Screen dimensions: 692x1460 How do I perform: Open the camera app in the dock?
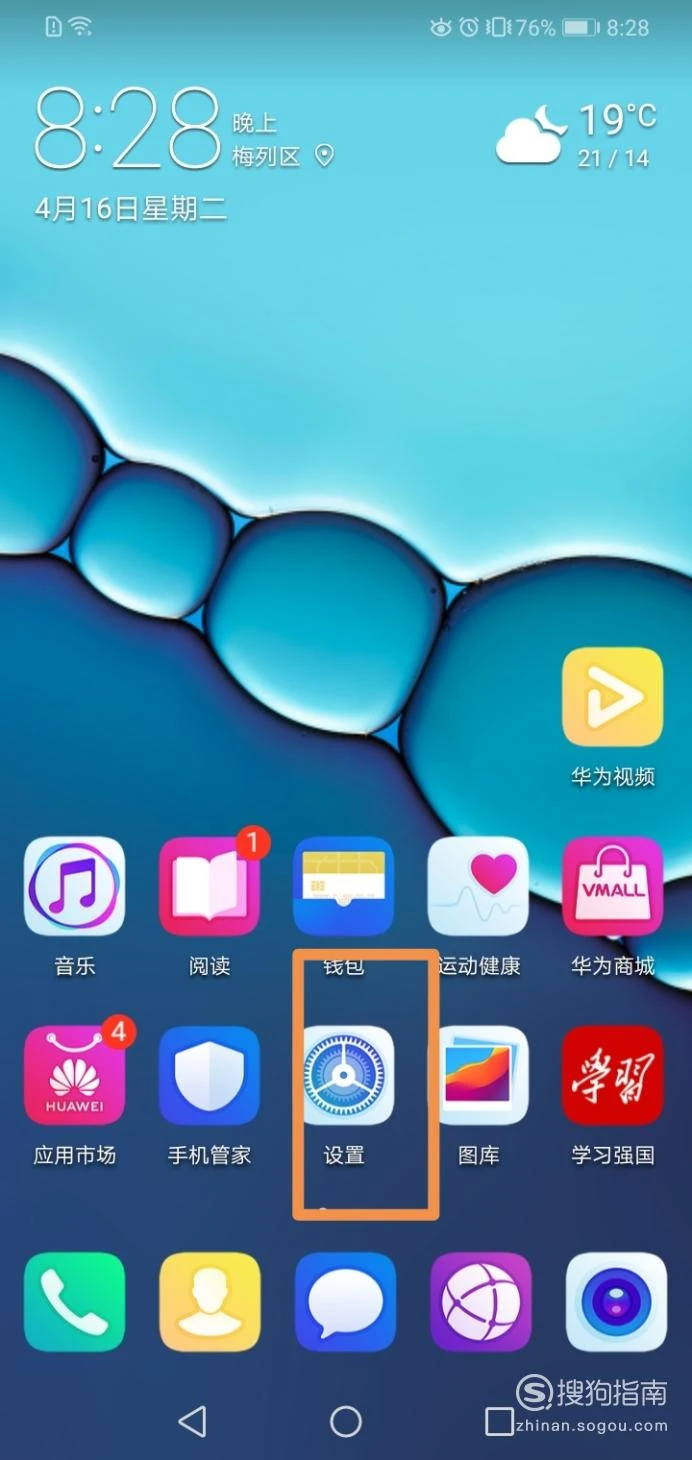(x=615, y=1302)
